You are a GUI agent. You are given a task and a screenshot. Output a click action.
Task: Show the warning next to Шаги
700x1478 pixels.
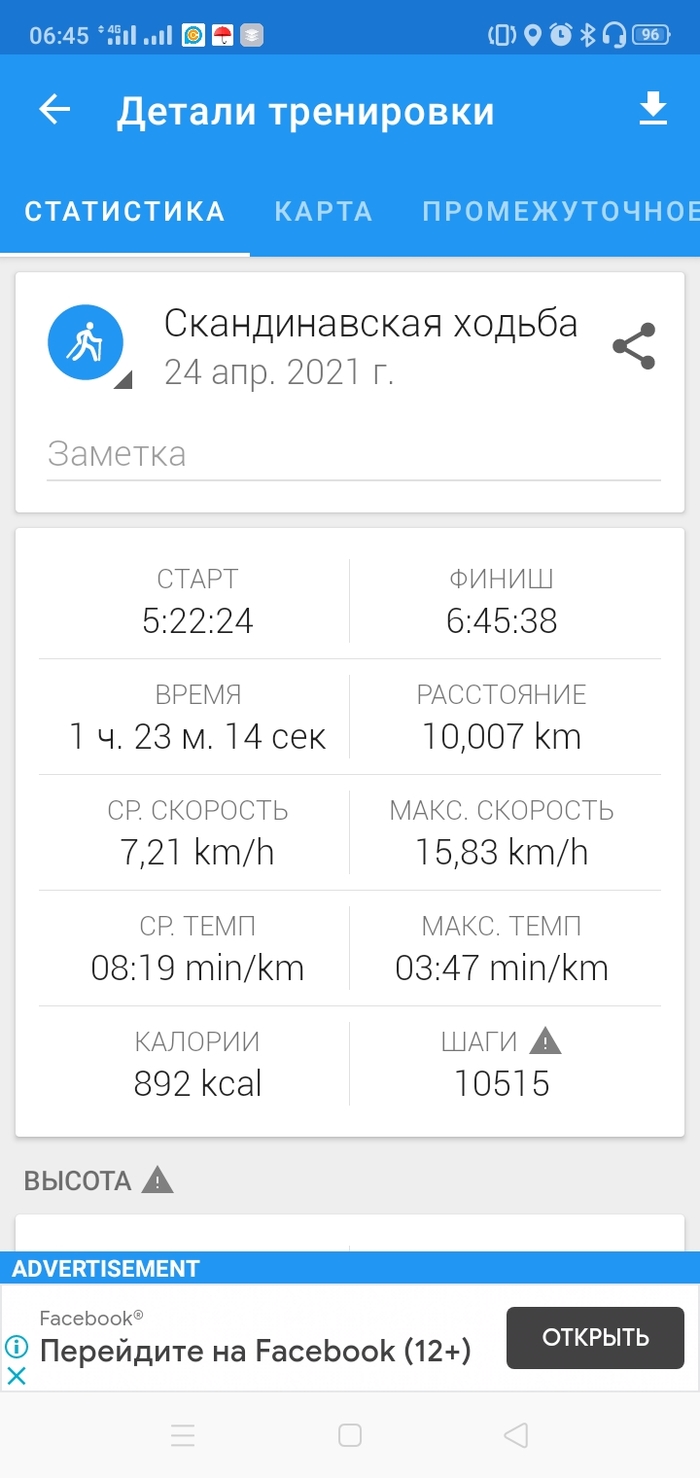click(x=545, y=1042)
